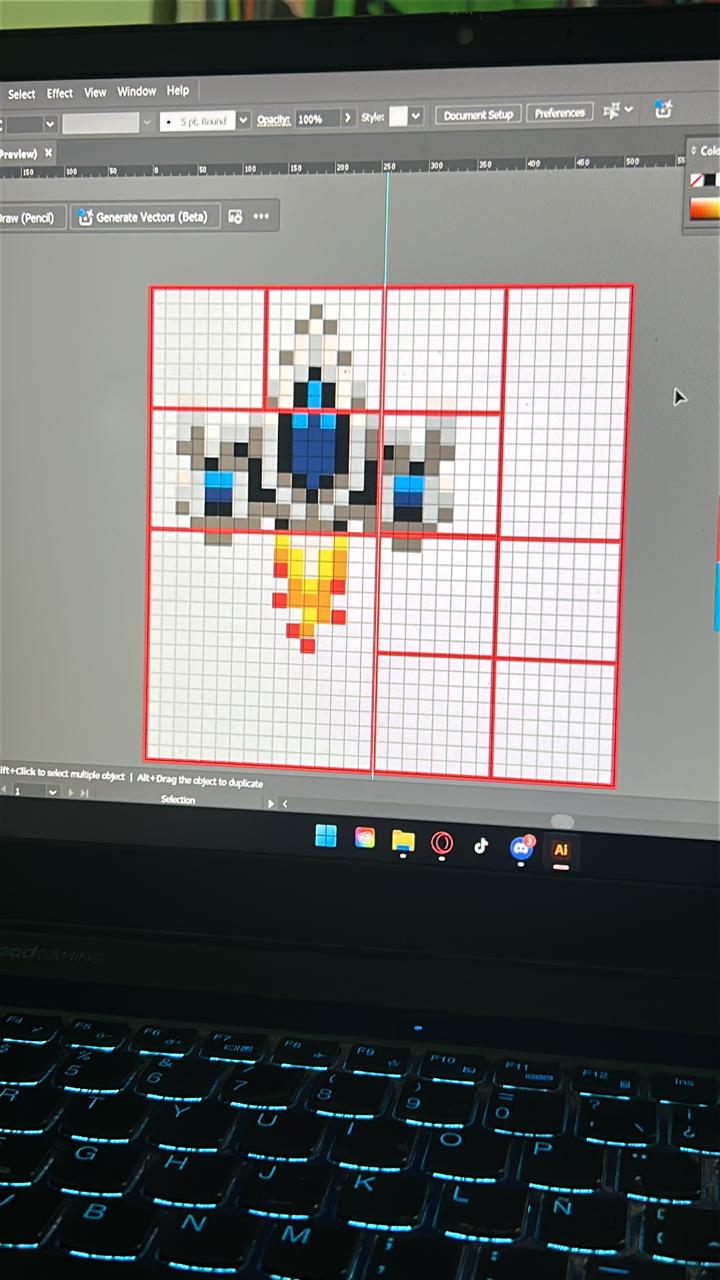
Task: Open Preferences from the control bar
Action: [x=560, y=113]
